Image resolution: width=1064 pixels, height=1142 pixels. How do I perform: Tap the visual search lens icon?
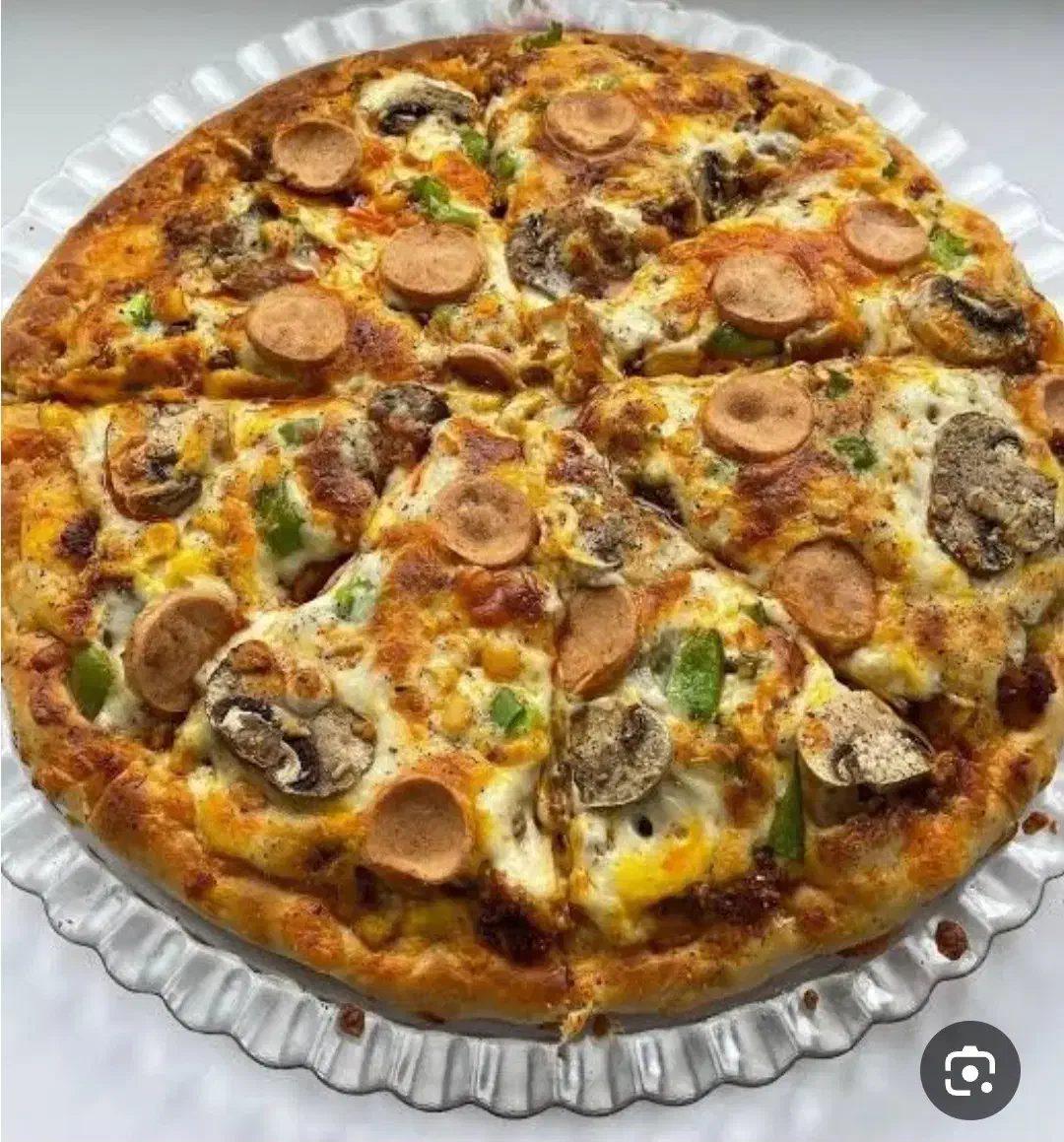(969, 1070)
